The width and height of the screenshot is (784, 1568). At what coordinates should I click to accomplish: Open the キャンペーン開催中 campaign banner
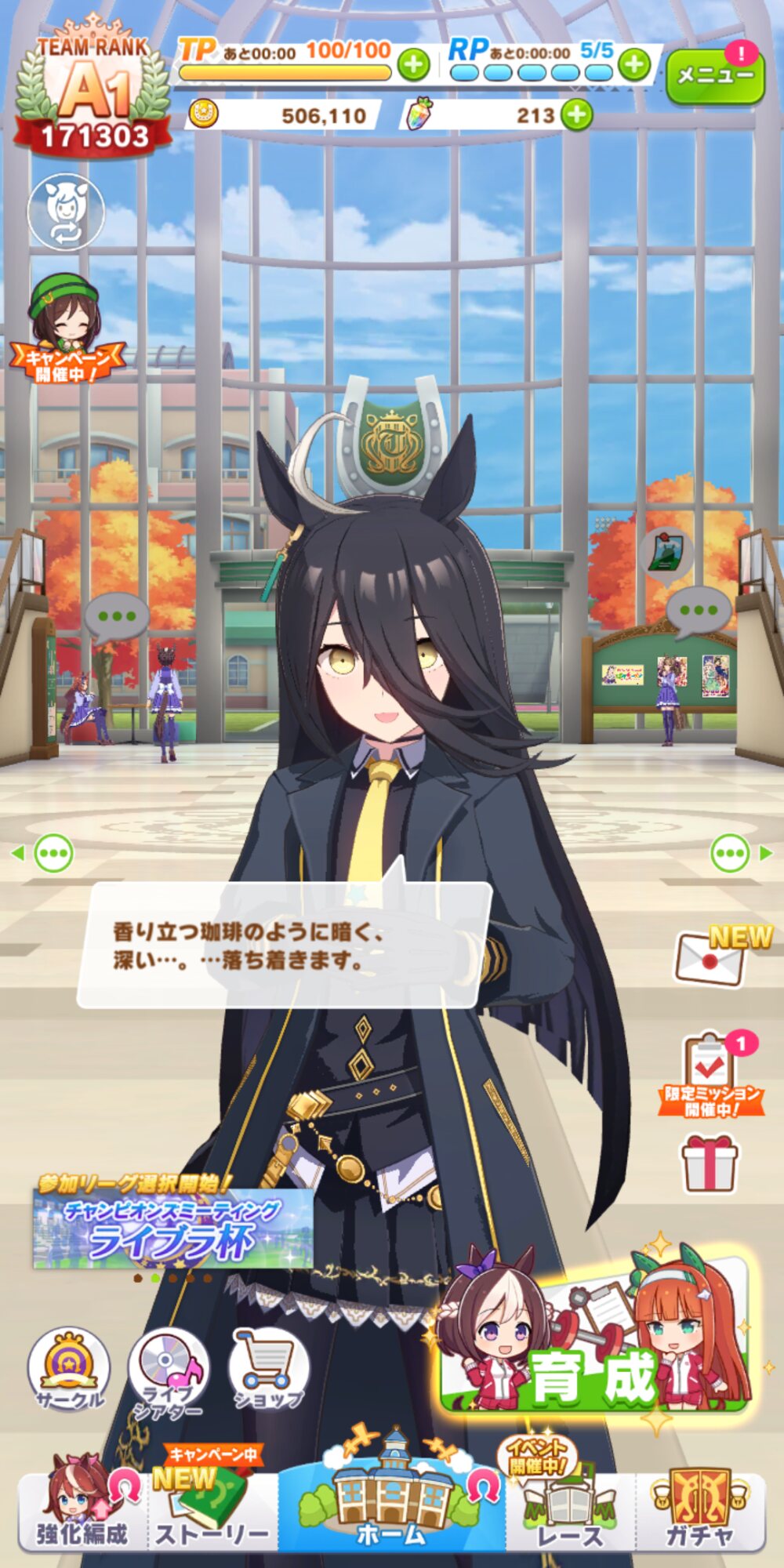(66, 331)
